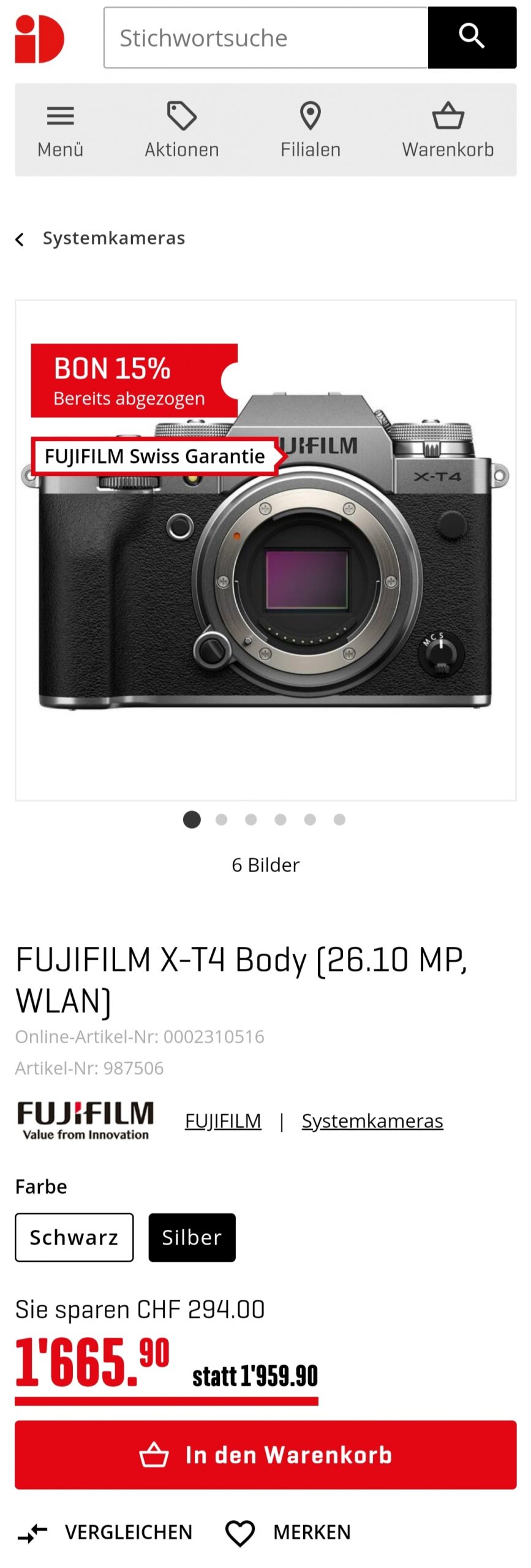
Task: Tap the Stichwortsuche search field
Action: pyautogui.click(x=265, y=38)
